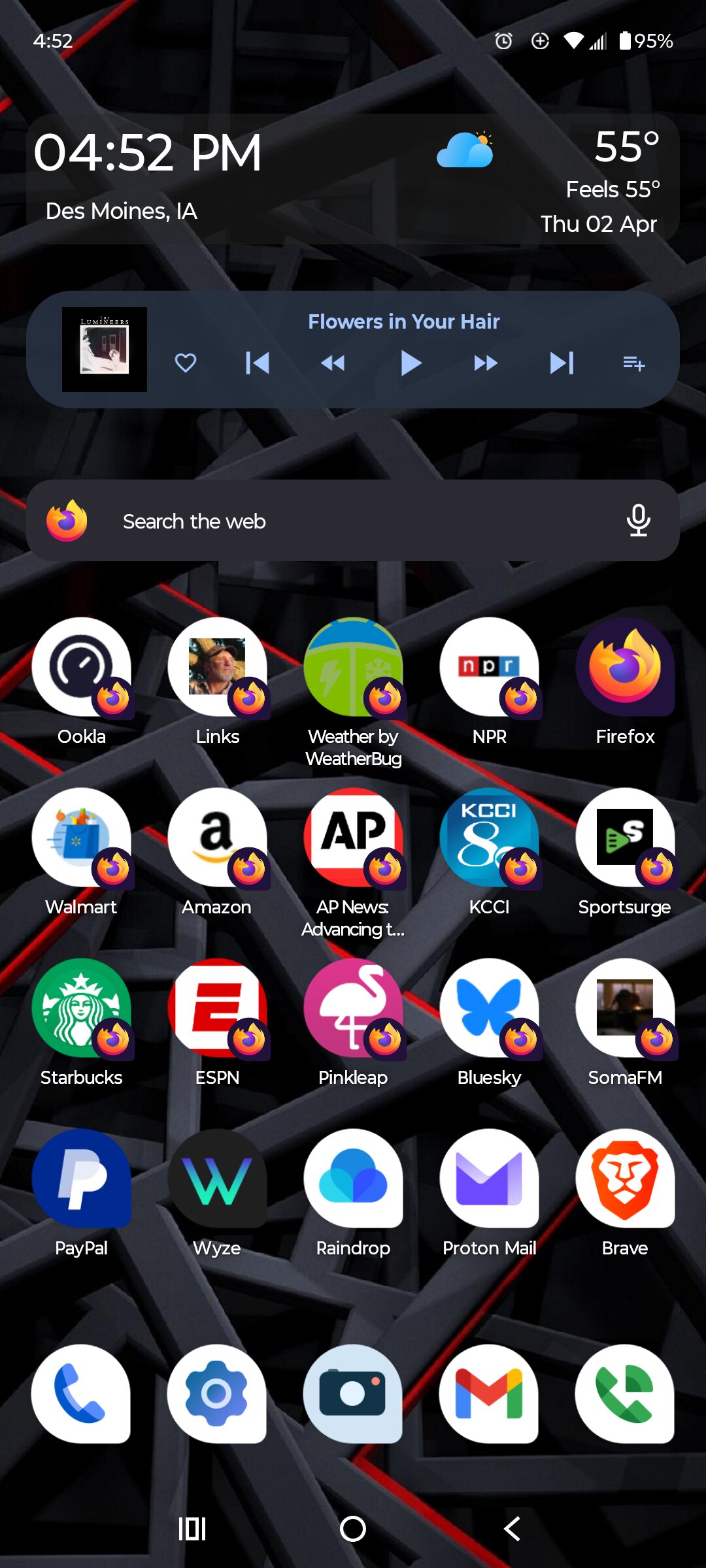The height and width of the screenshot is (1568, 706).
Task: Launch Proton Mail
Action: coord(489,1179)
